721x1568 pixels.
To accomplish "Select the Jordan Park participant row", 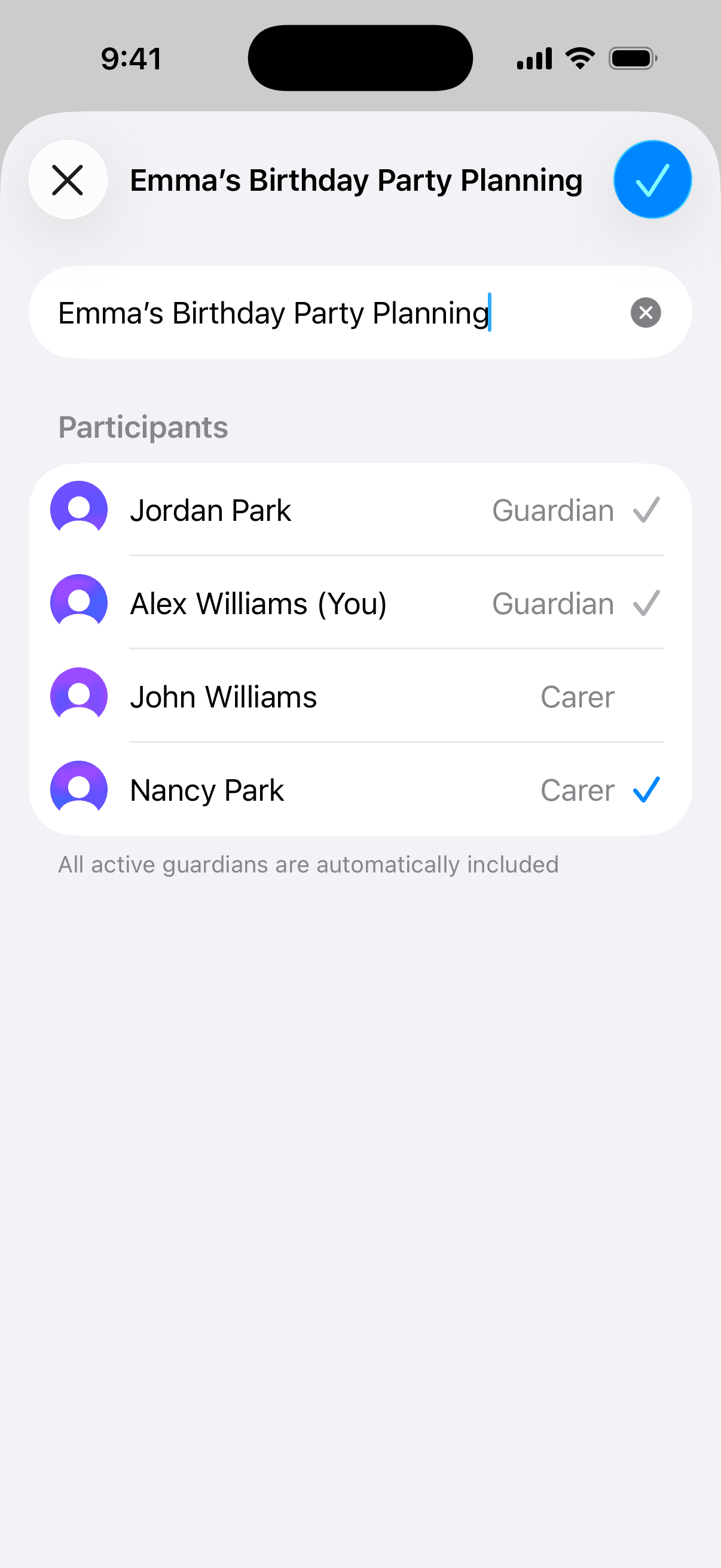I will pyautogui.click(x=304, y=510).
